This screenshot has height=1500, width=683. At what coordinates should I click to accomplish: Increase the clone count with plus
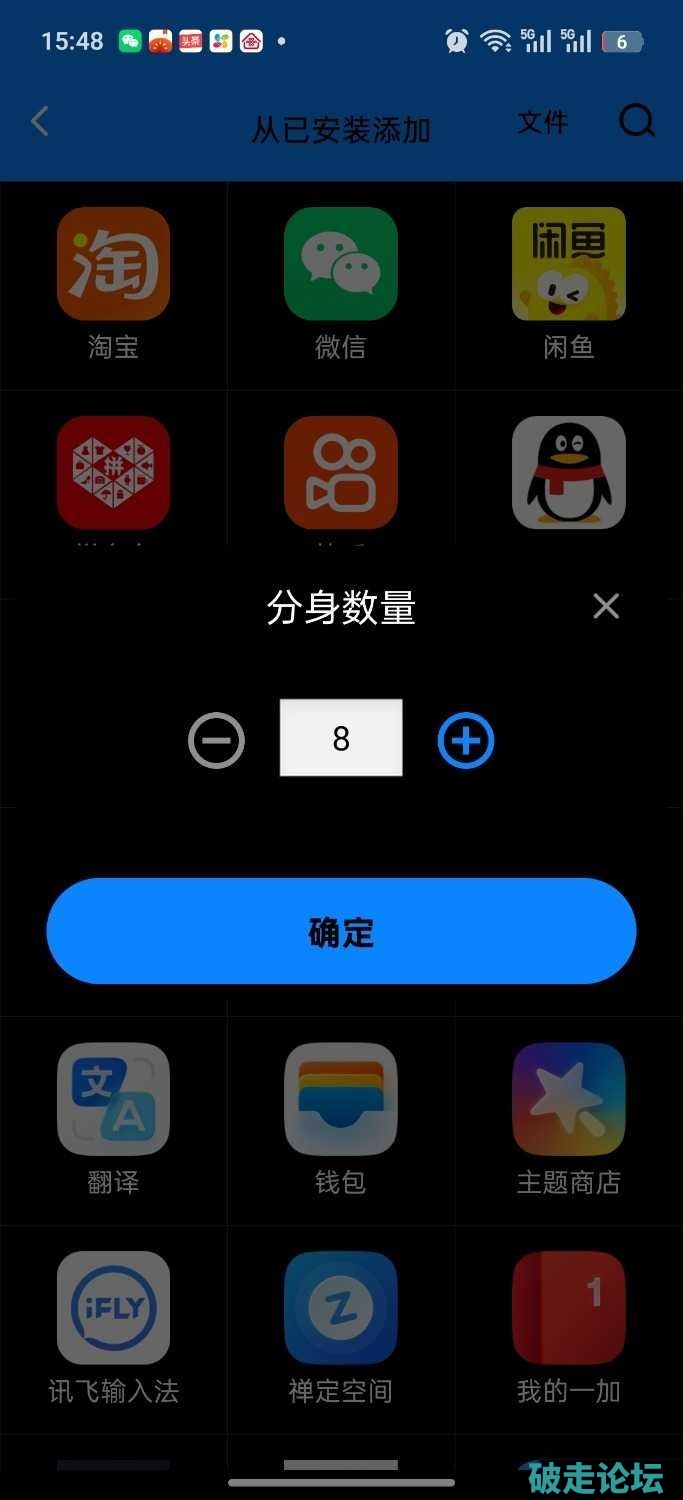point(466,740)
